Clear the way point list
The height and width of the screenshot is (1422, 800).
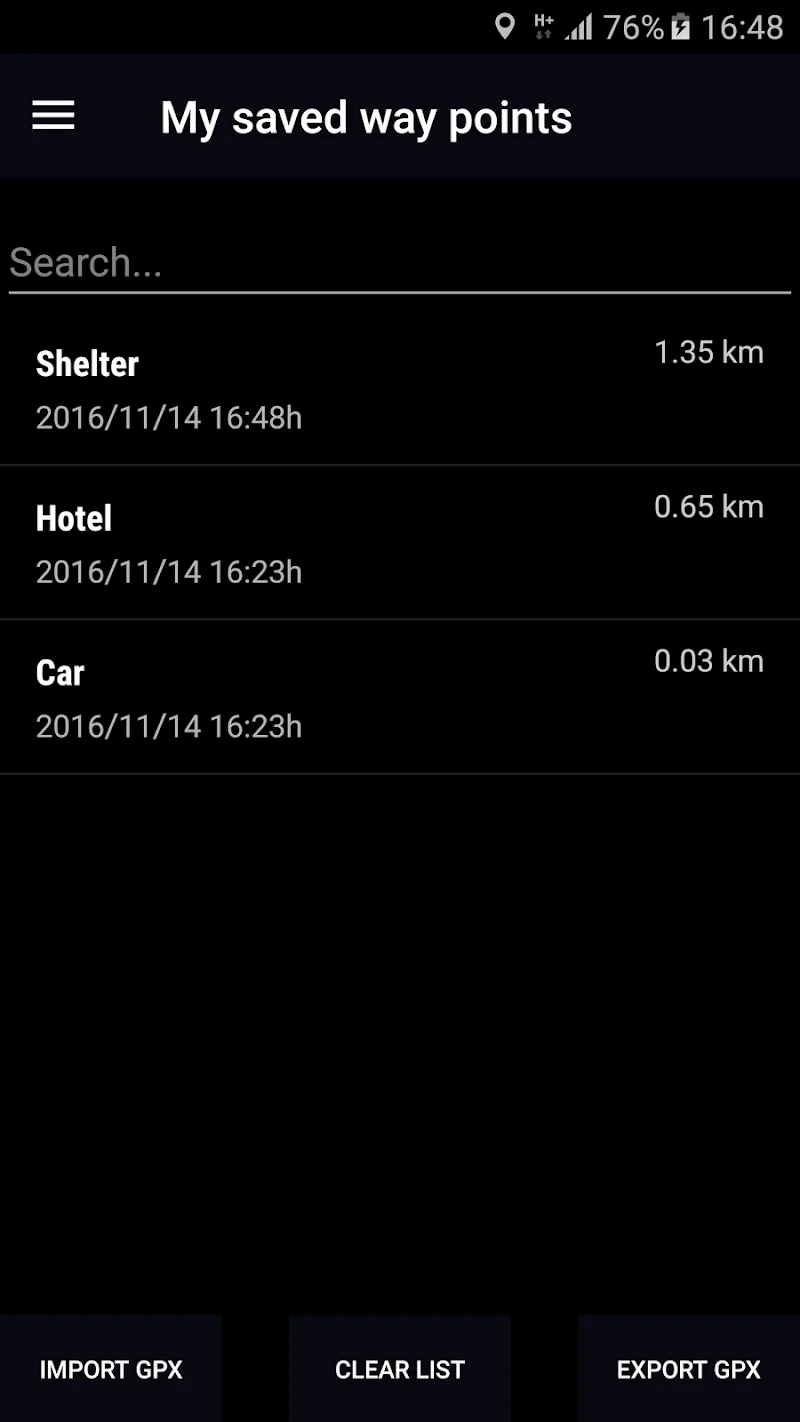400,1369
